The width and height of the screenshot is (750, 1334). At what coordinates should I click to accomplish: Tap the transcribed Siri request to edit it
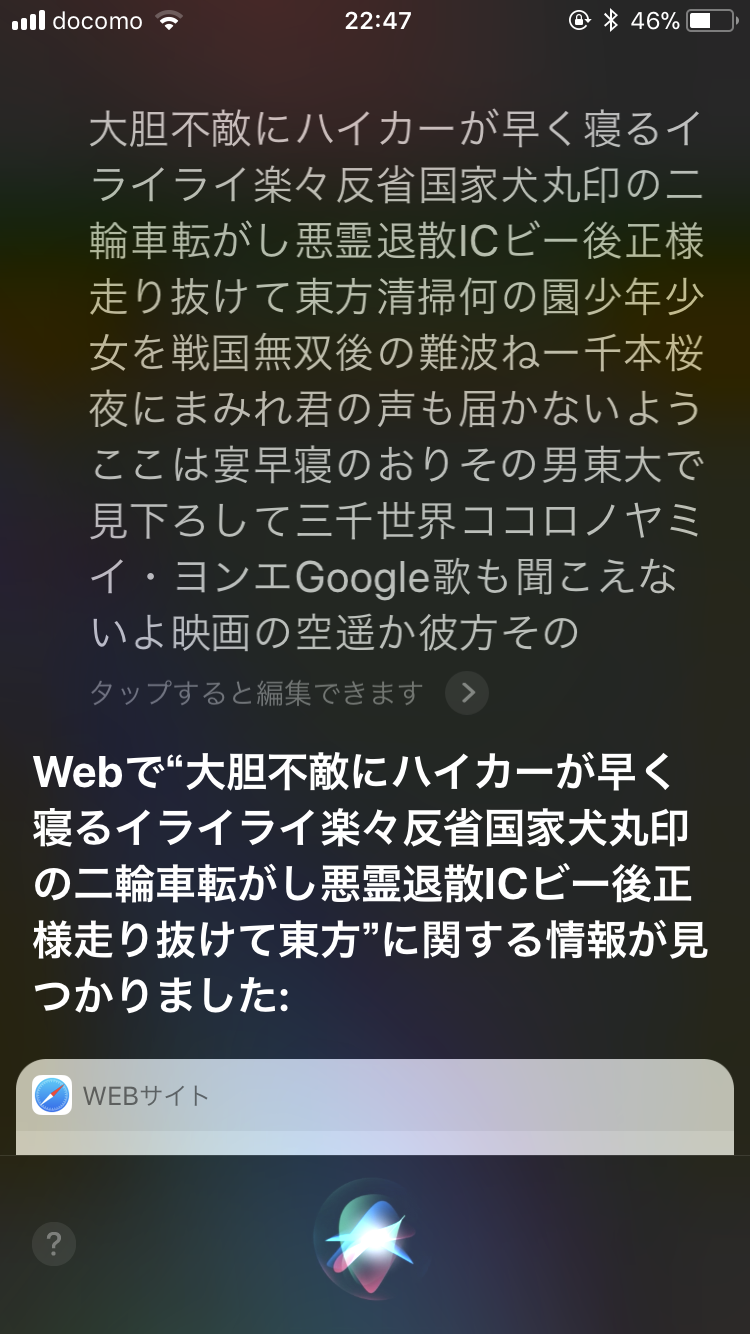click(x=396, y=380)
